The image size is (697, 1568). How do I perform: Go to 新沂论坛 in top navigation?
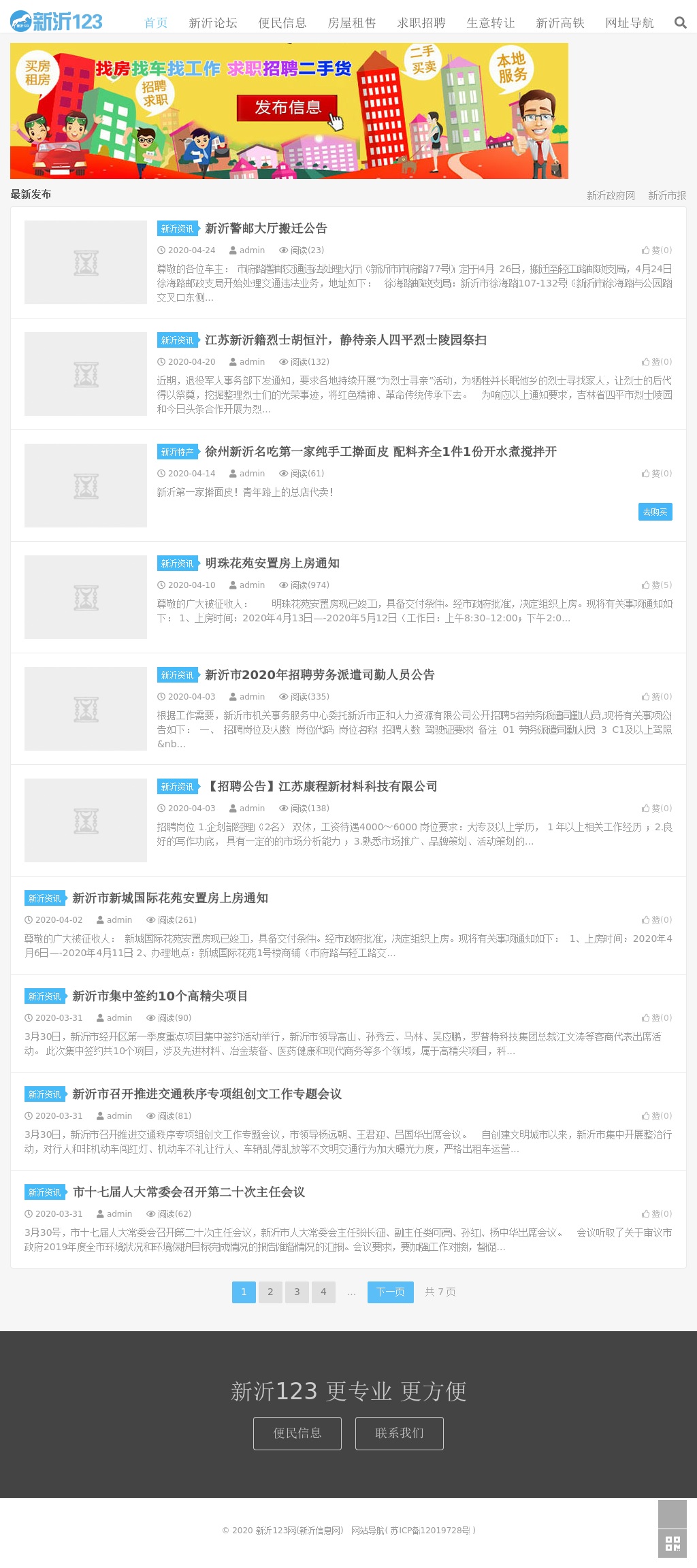pyautogui.click(x=213, y=23)
